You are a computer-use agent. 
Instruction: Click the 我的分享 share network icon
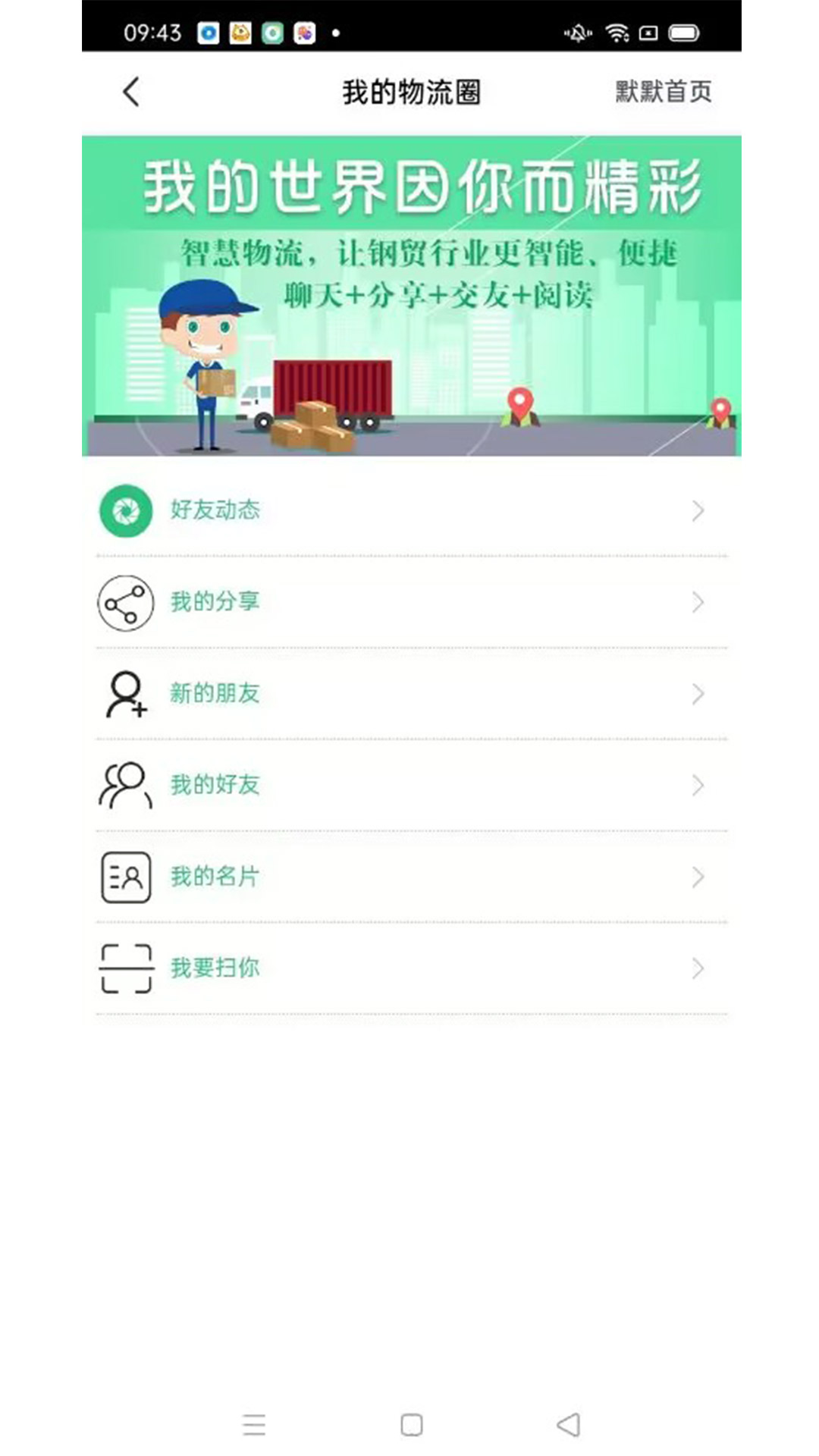[127, 601]
